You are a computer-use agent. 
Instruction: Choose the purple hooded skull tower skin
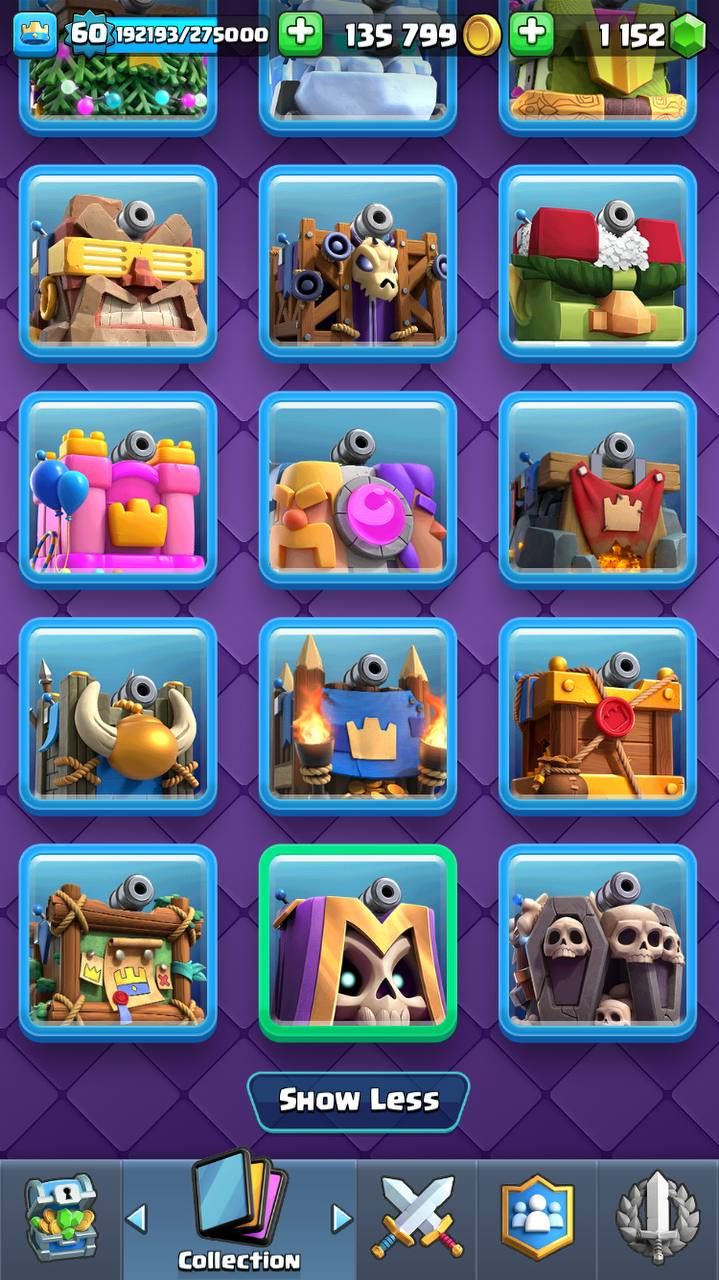coord(358,942)
